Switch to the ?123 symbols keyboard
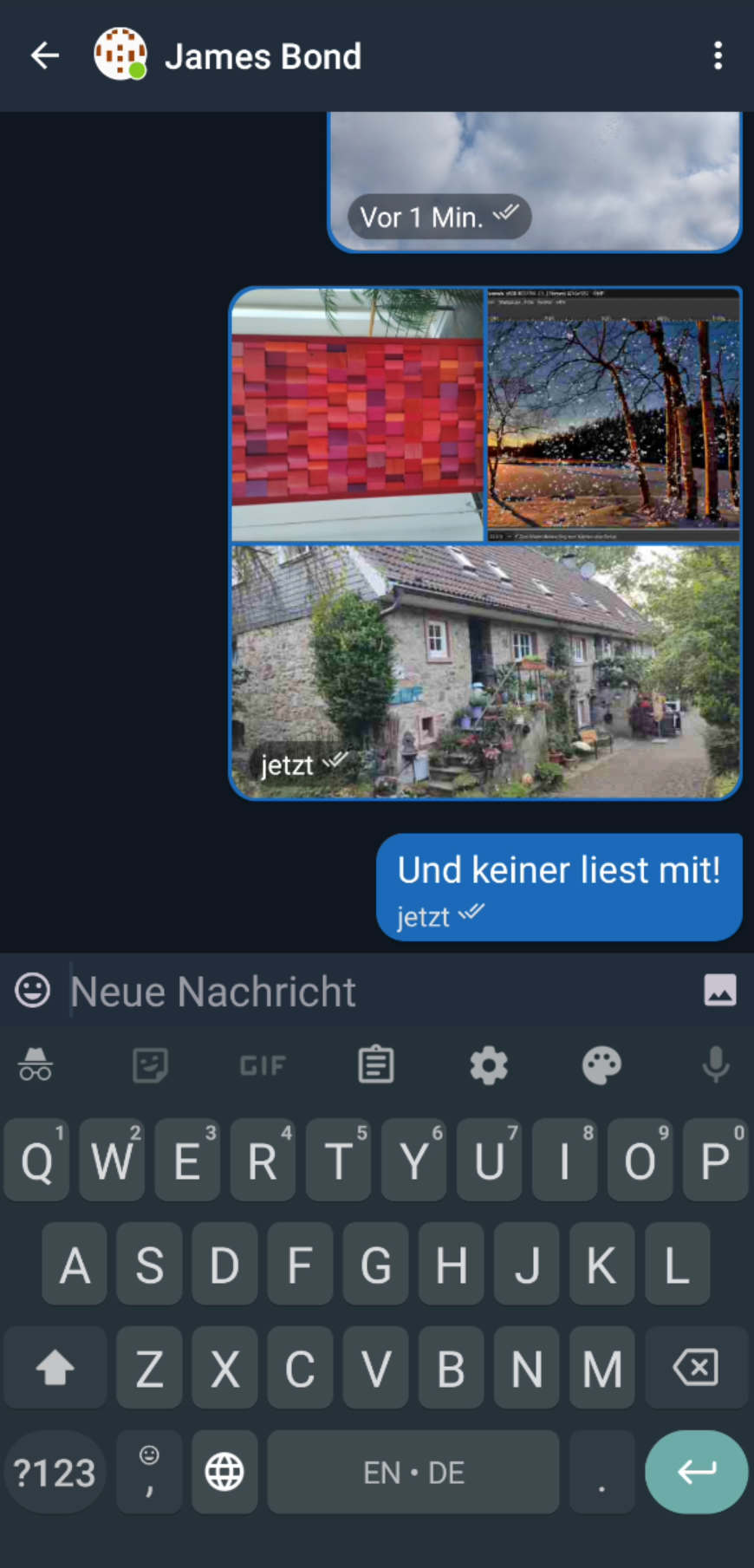 [55, 1472]
